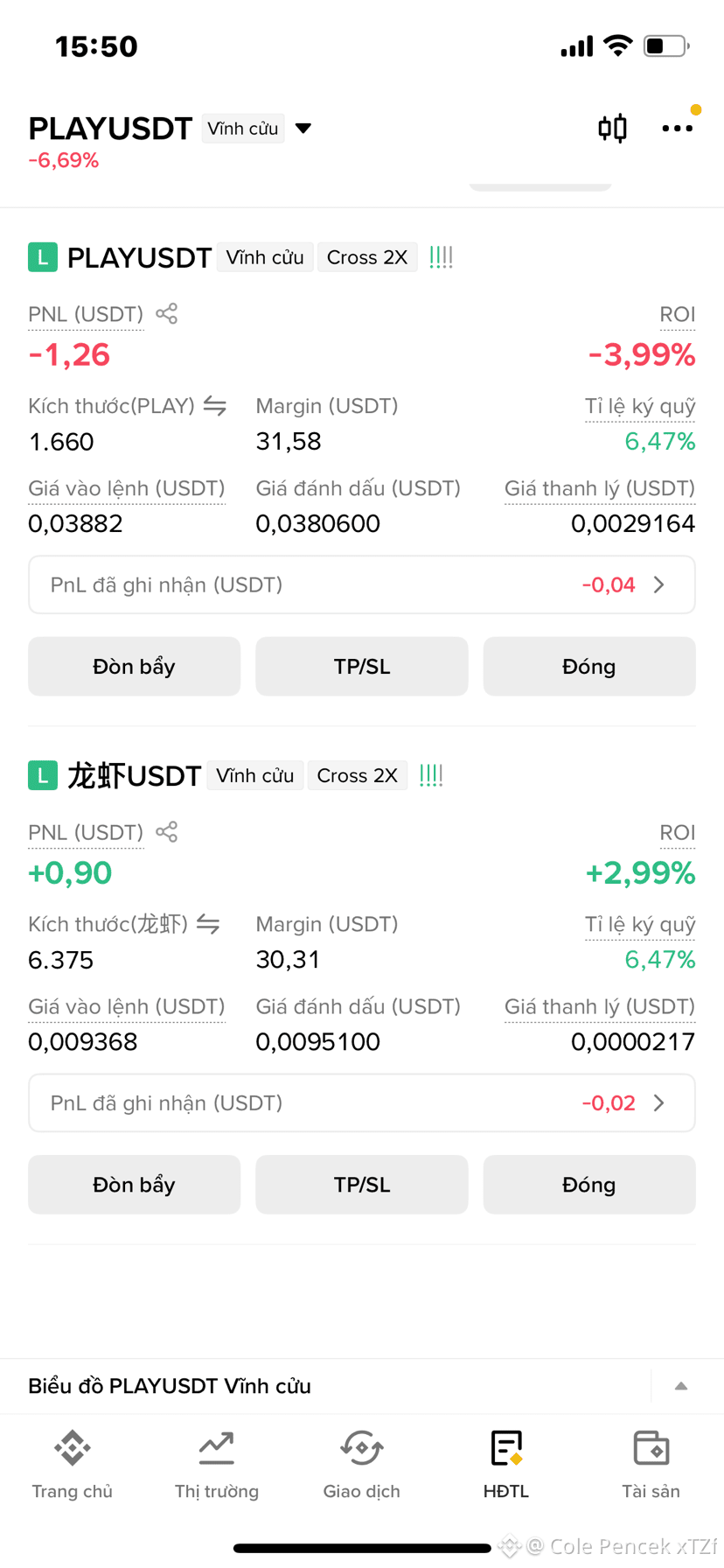Set TP/SL for the PLAYUSDT position

click(x=362, y=667)
